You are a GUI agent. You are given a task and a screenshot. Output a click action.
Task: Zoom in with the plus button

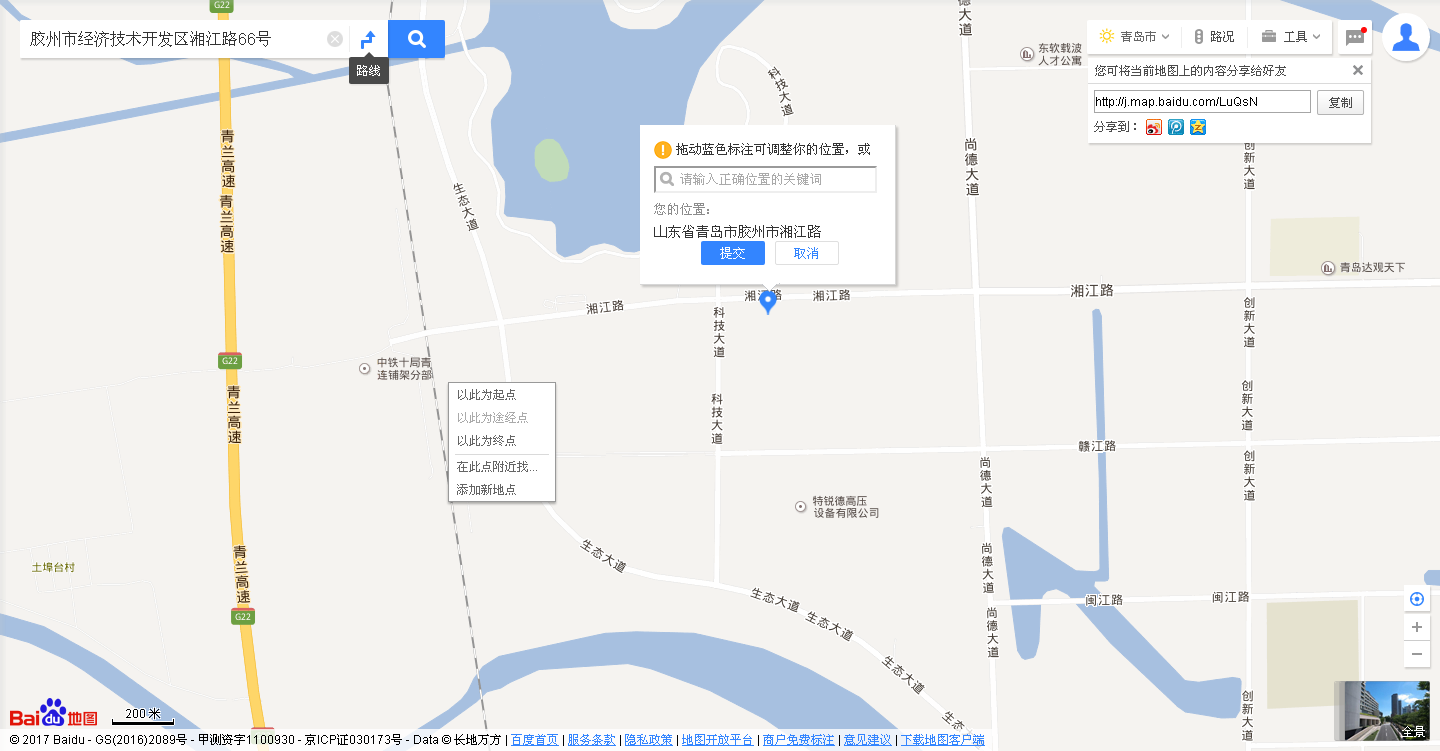coord(1416,627)
